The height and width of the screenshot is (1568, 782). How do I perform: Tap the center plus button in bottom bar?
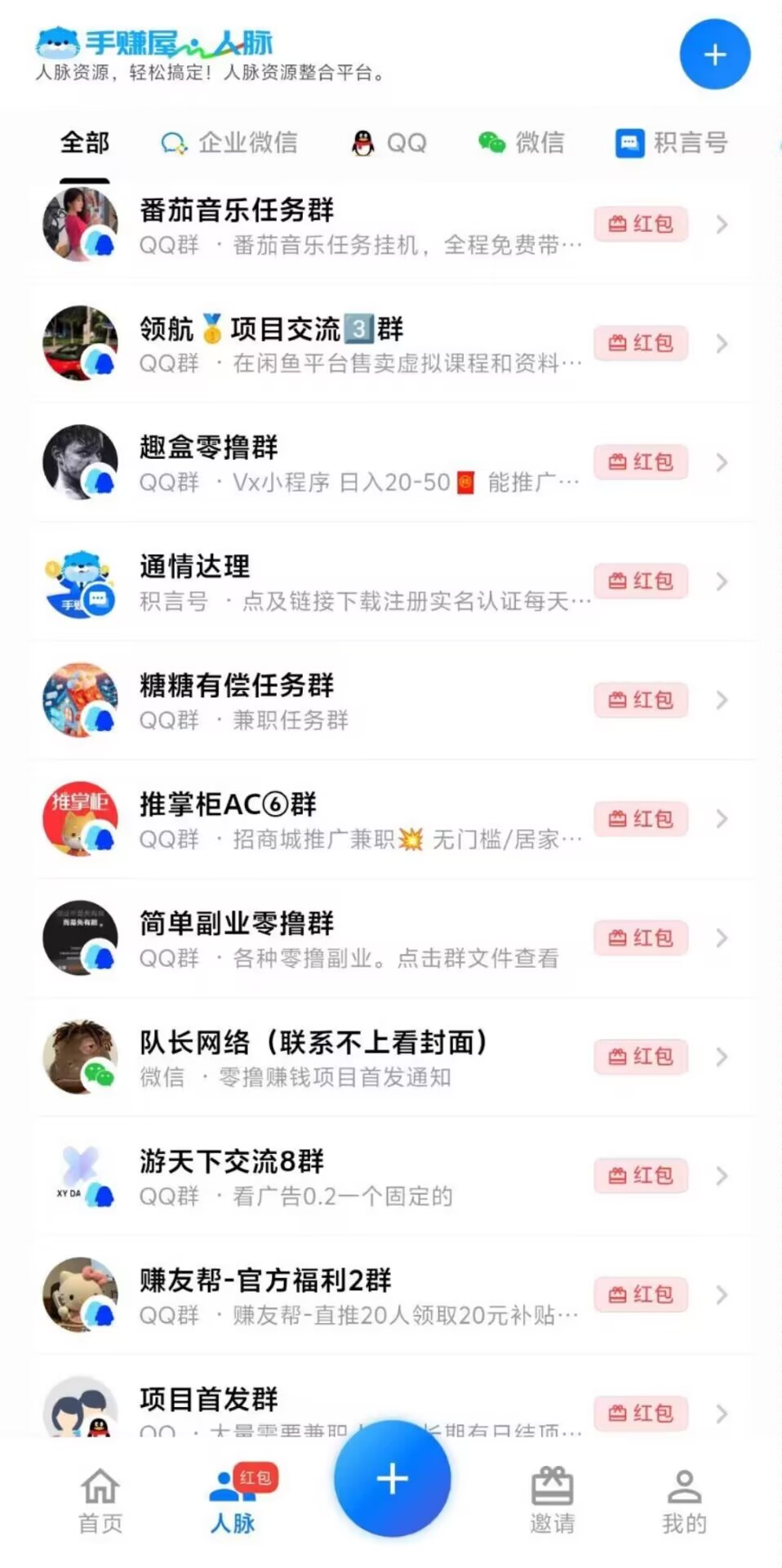[392, 1478]
